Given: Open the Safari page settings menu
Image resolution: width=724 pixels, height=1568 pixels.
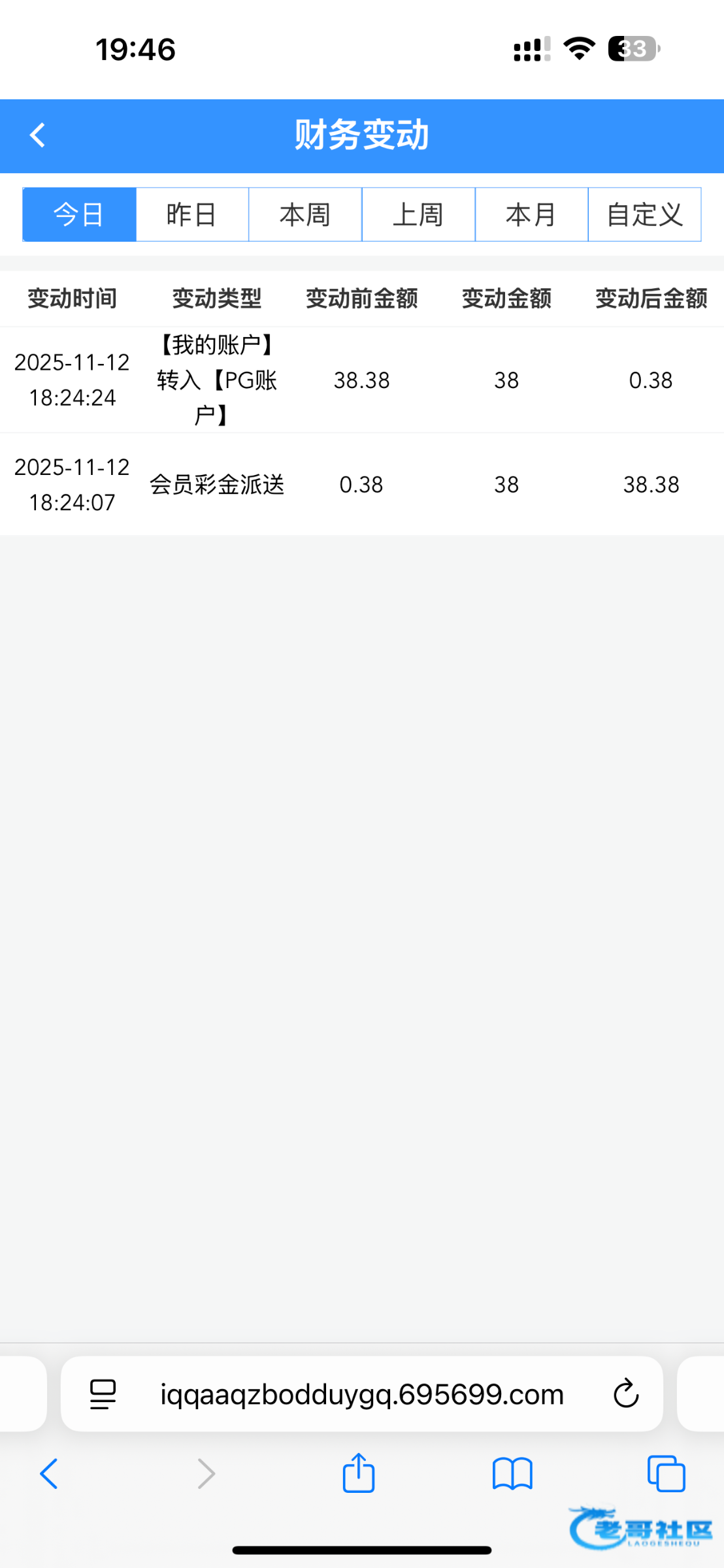Looking at the screenshot, I should tap(103, 1395).
